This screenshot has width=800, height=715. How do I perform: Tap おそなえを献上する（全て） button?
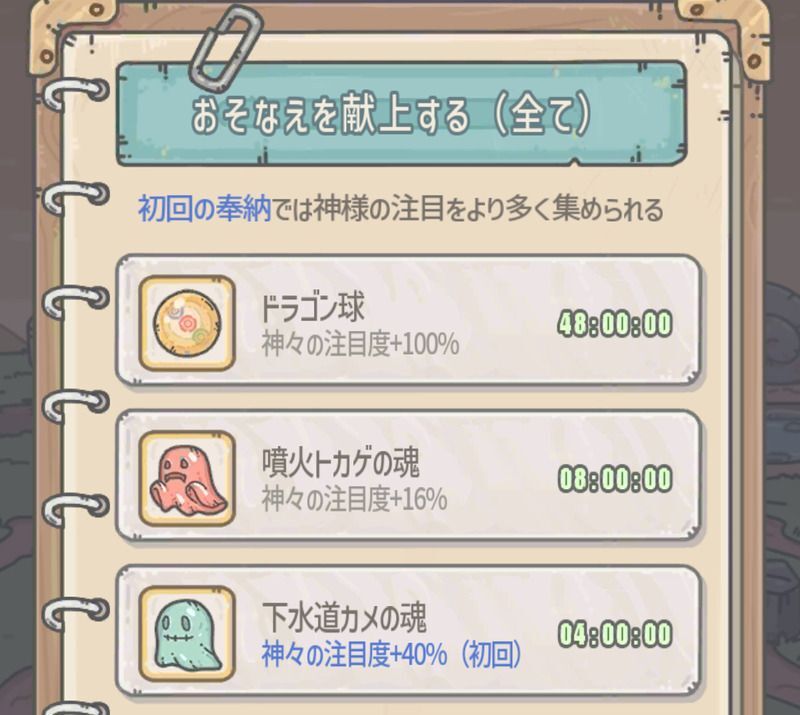[x=401, y=116]
